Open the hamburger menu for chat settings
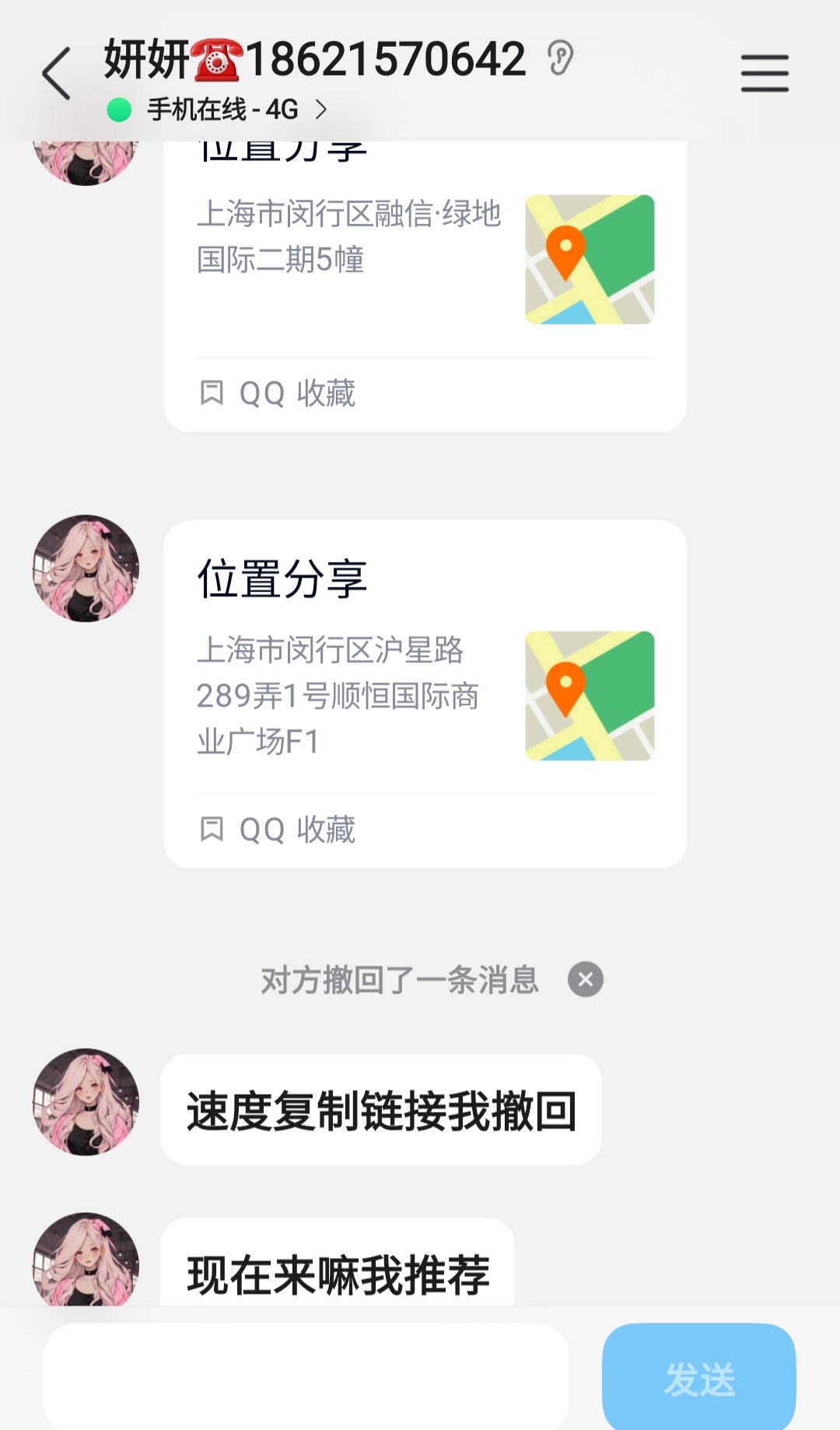 coord(765,71)
